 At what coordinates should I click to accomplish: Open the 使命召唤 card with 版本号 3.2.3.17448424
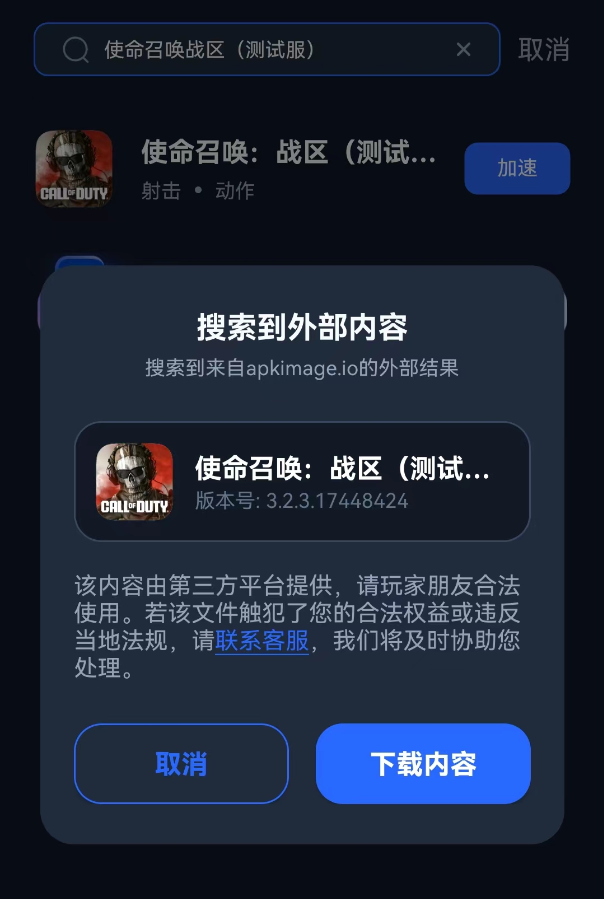[302, 482]
